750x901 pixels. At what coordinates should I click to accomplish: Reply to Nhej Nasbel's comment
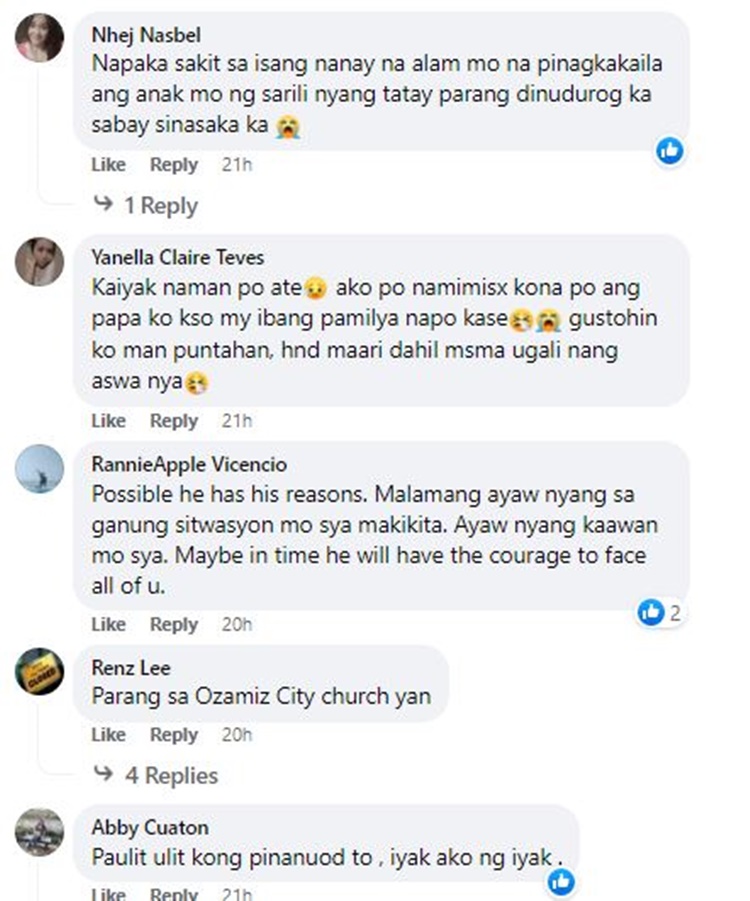(x=173, y=165)
